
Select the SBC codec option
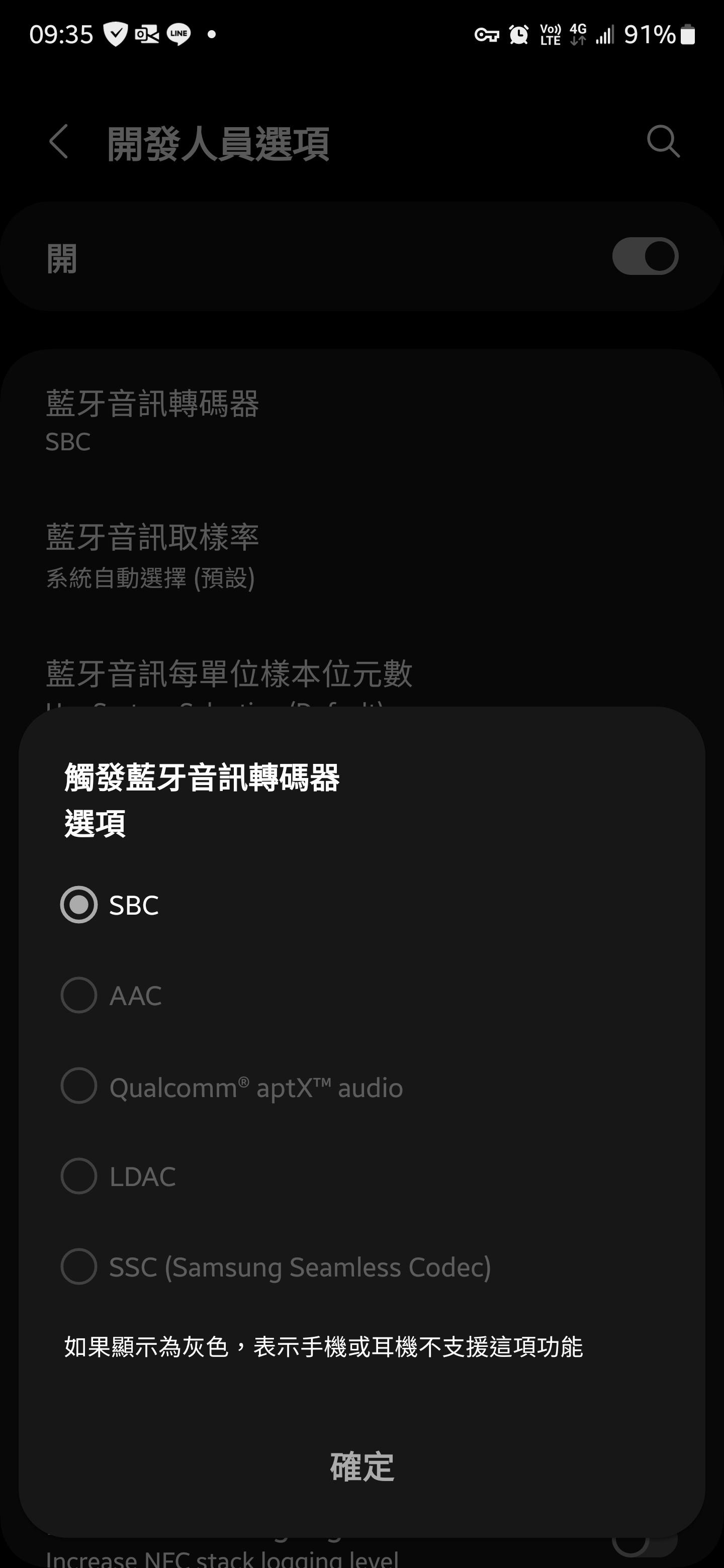tap(79, 905)
